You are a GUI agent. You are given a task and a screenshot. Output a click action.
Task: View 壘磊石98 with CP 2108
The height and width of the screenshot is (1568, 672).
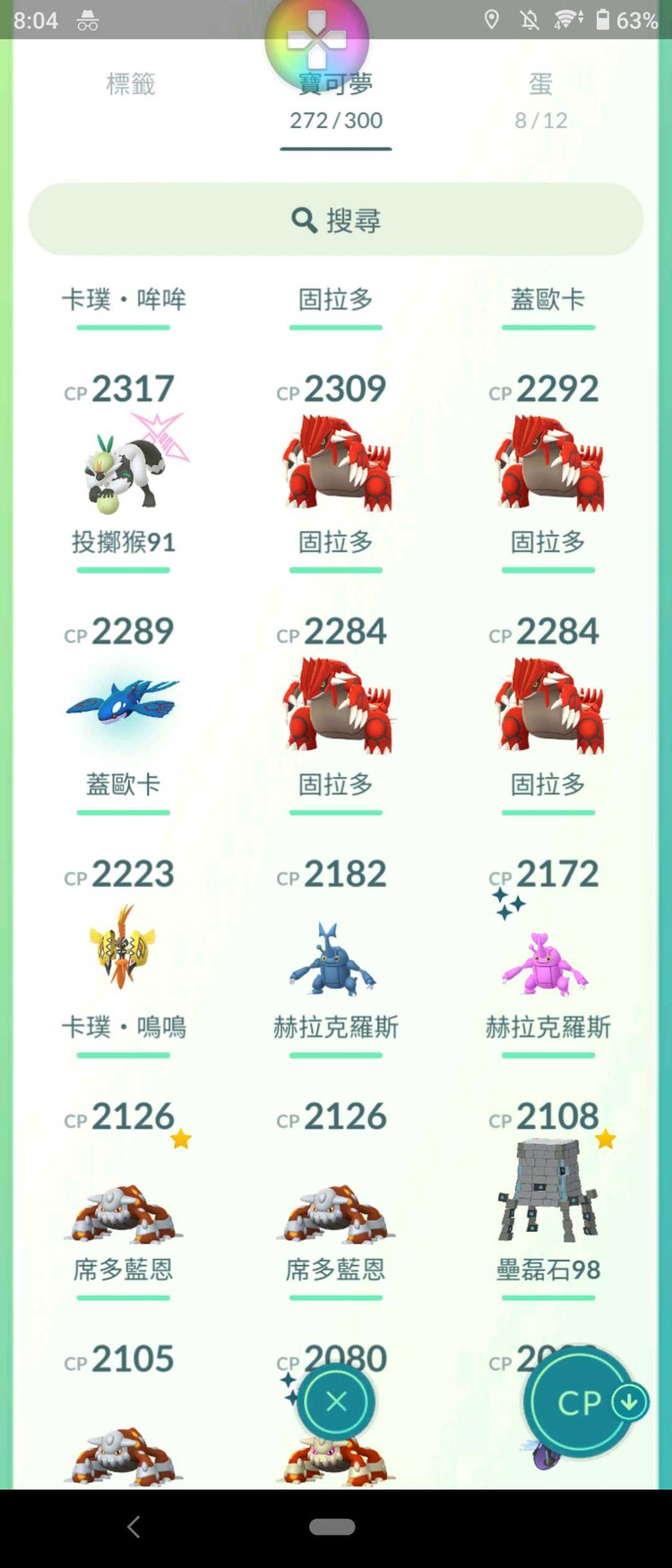[547, 1192]
